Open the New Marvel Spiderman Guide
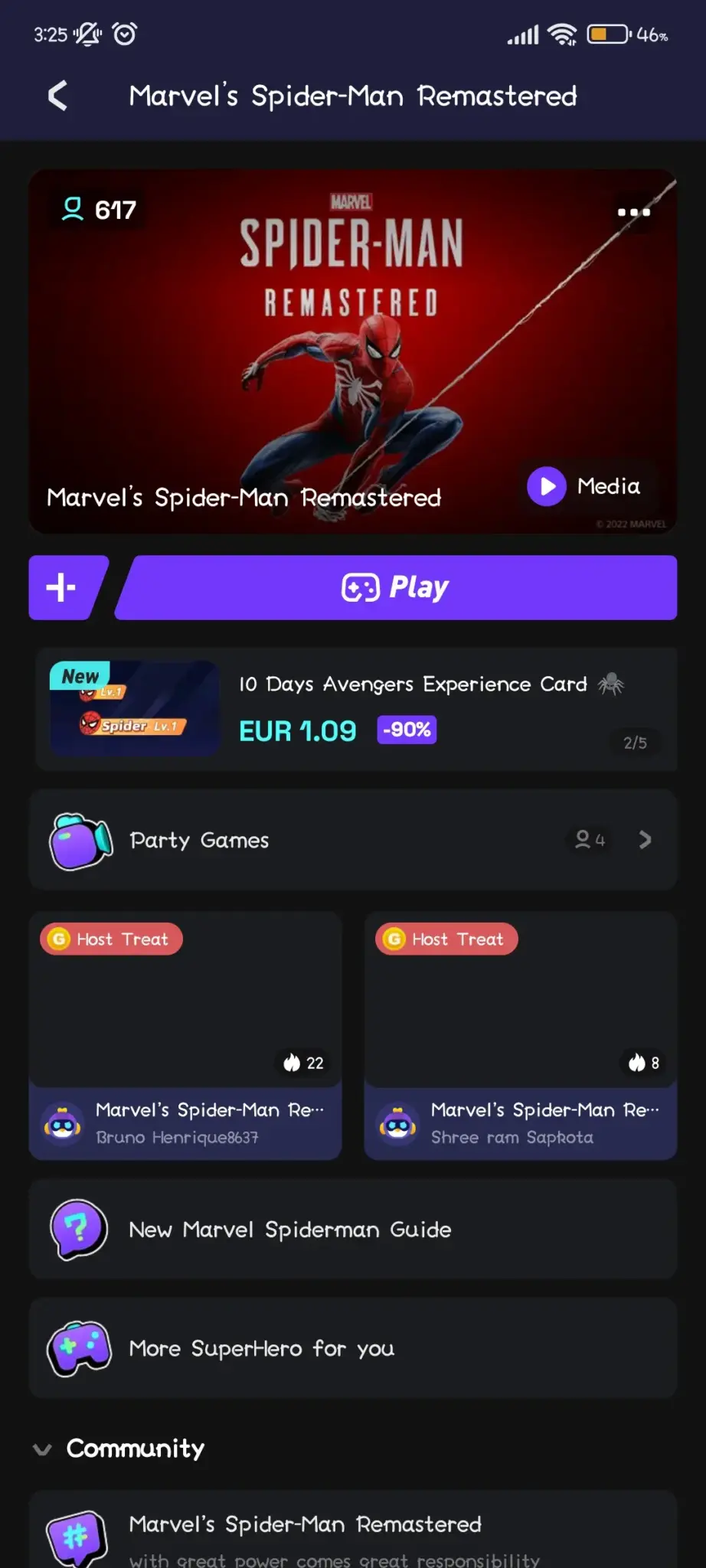The height and width of the screenshot is (1568, 706). click(353, 1229)
